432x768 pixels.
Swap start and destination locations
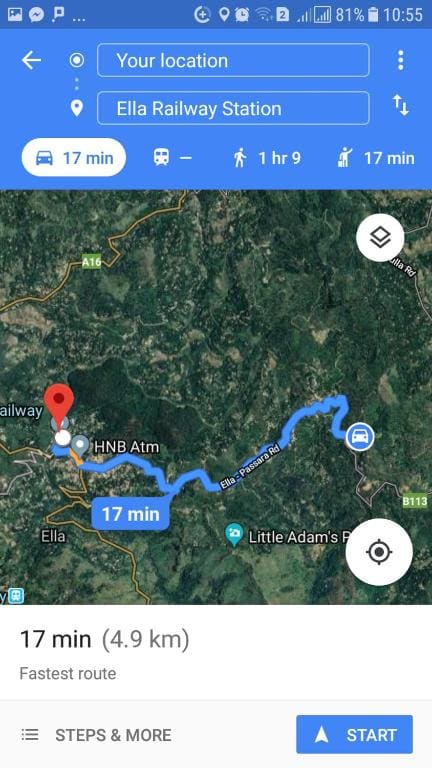click(400, 105)
